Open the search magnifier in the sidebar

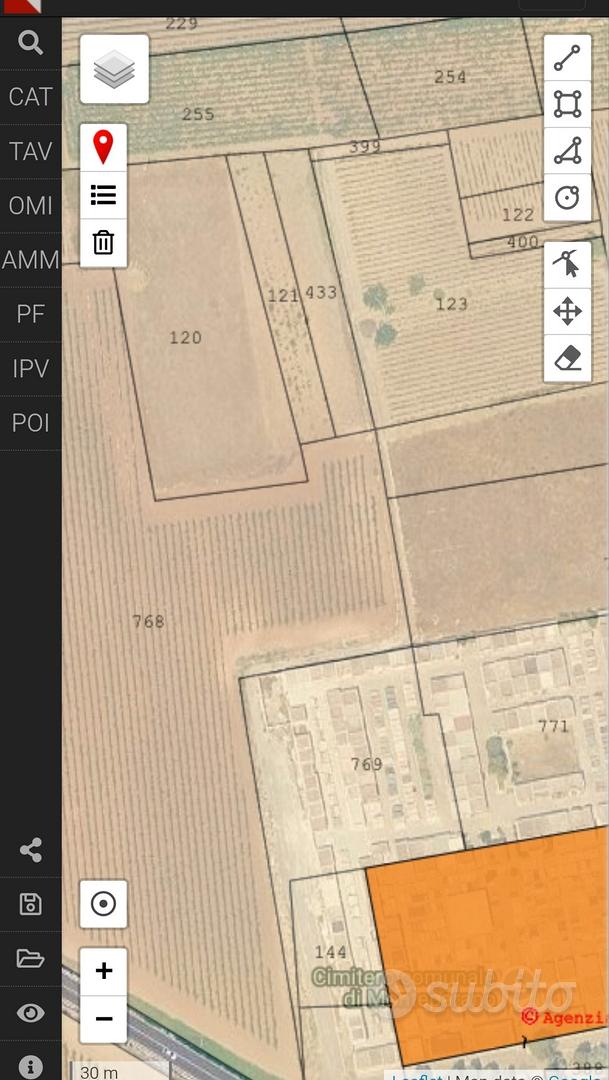[30, 43]
